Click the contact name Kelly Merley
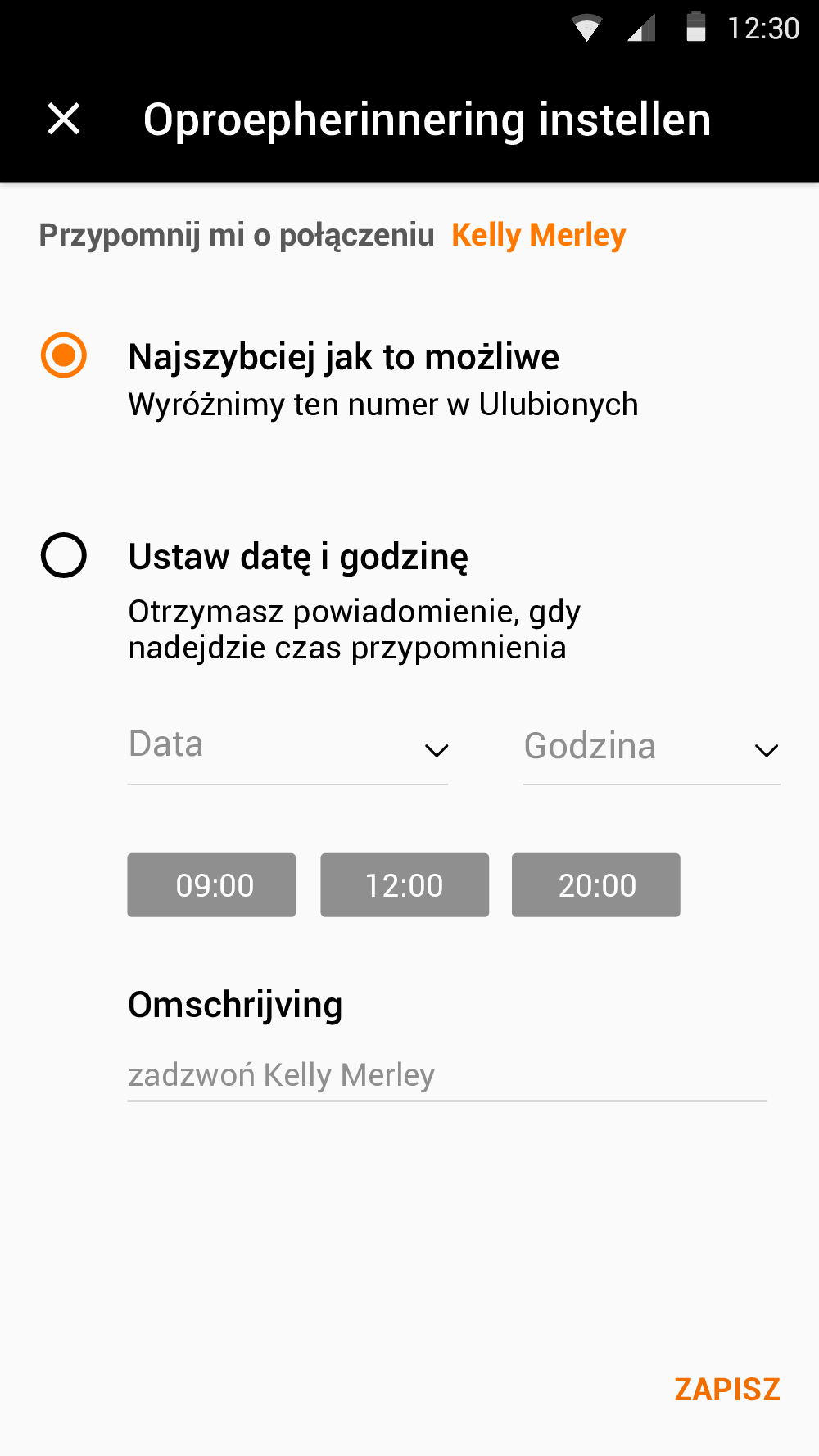Viewport: 819px width, 1456px height. click(537, 235)
